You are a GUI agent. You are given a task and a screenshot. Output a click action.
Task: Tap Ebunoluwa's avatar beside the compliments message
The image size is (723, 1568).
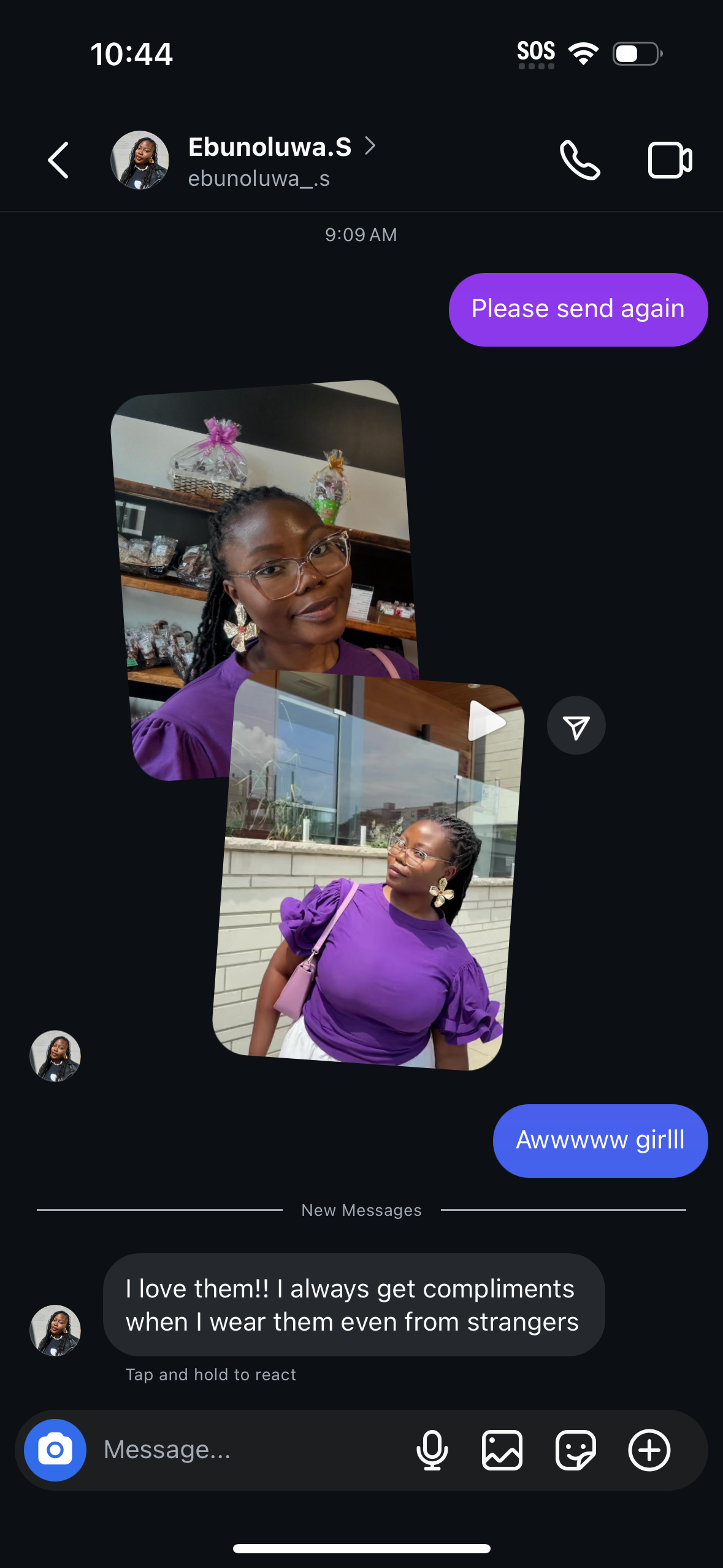55,1330
